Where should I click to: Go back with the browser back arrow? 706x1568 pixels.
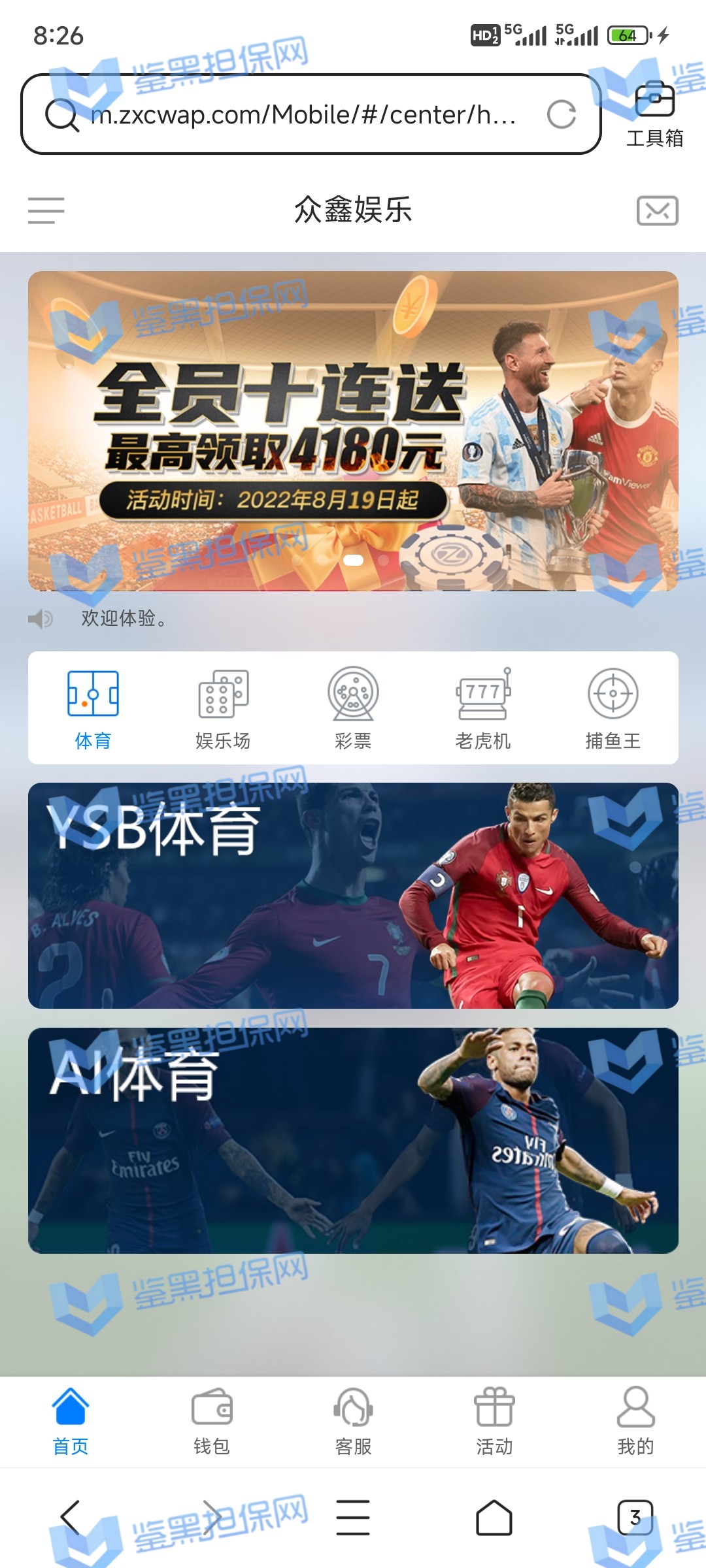pos(71,1517)
